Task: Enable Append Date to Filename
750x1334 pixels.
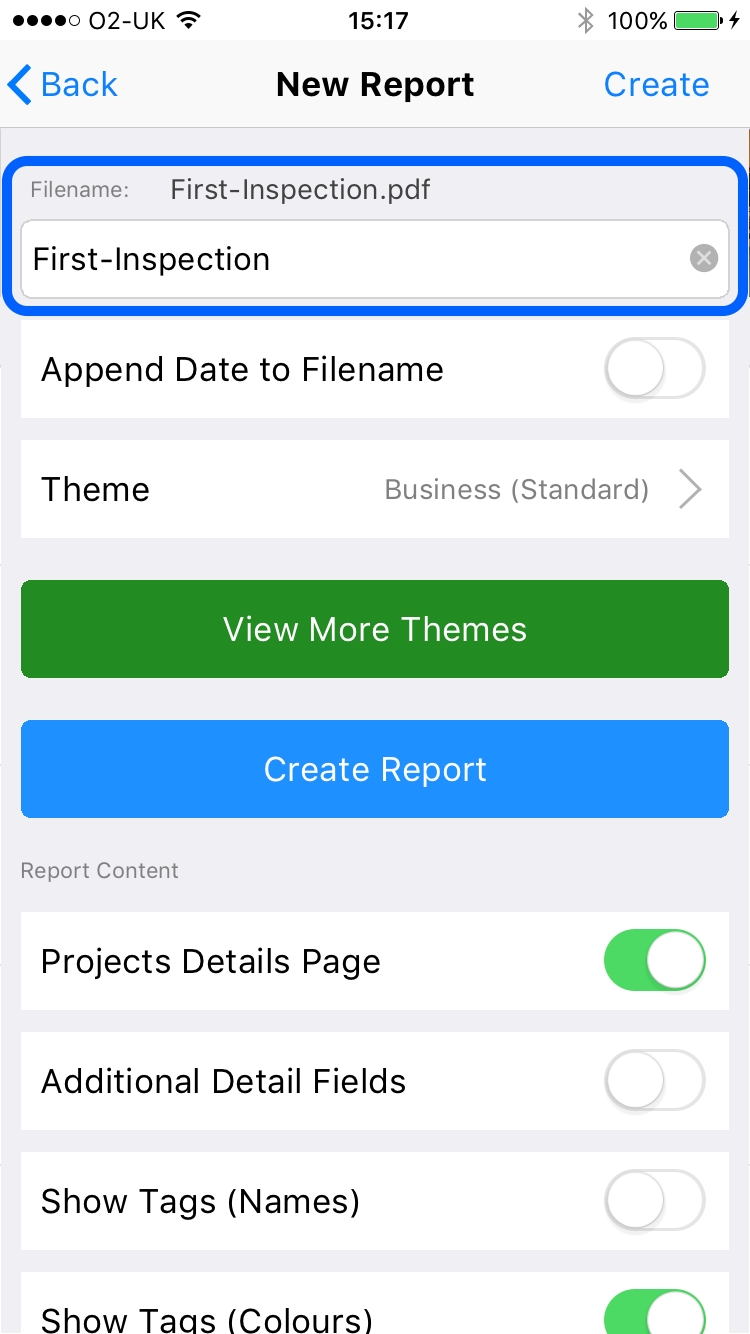Action: 655,369
